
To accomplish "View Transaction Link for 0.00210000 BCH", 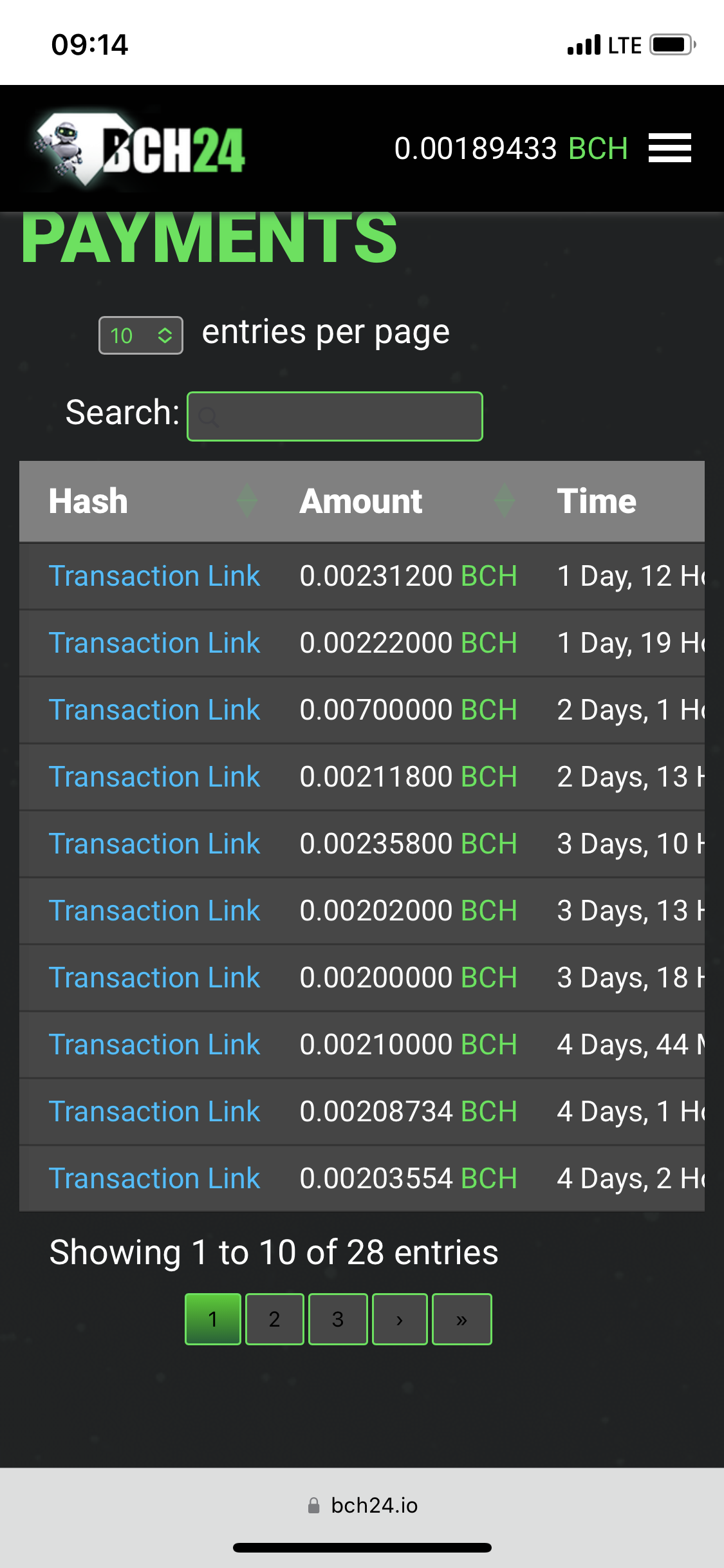I will pyautogui.click(x=154, y=1045).
